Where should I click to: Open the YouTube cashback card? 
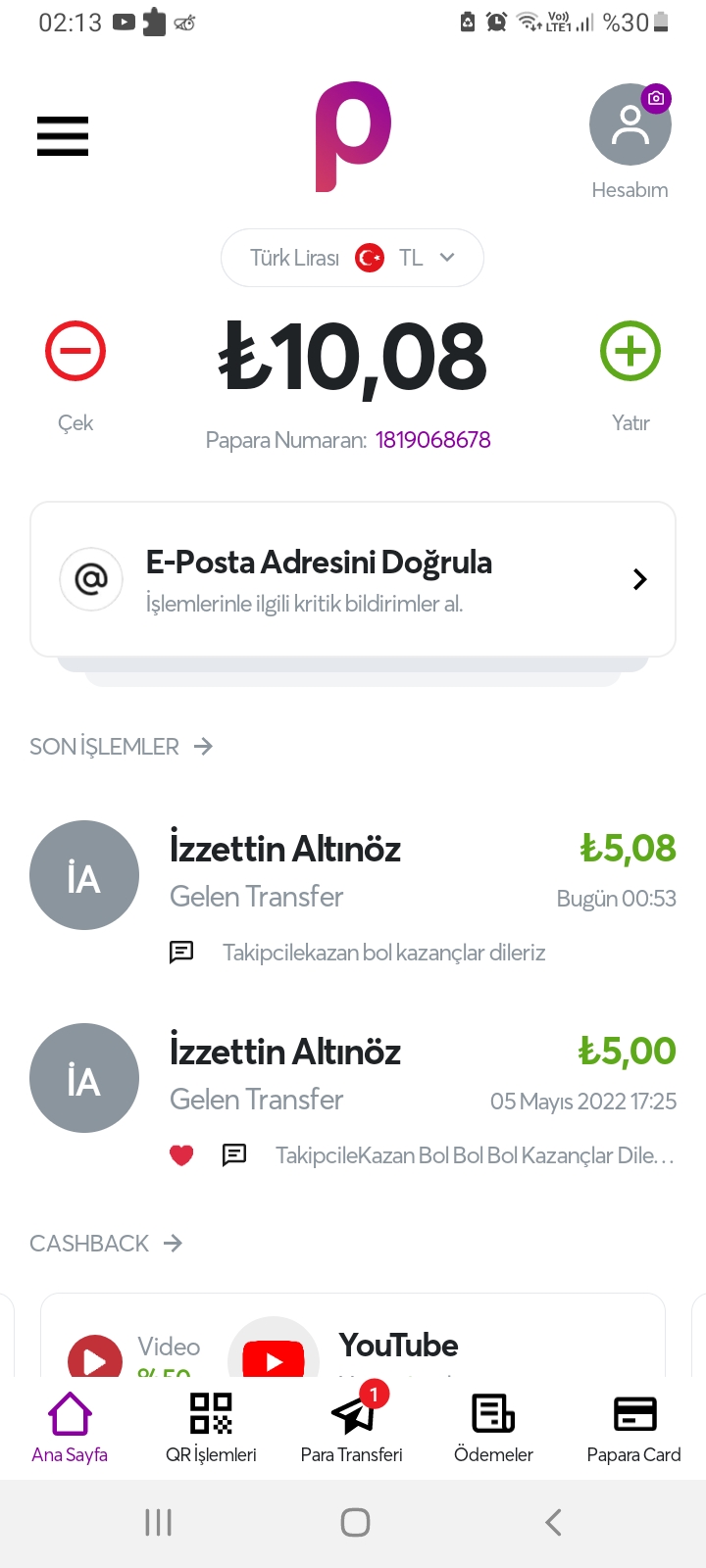pos(353,1337)
